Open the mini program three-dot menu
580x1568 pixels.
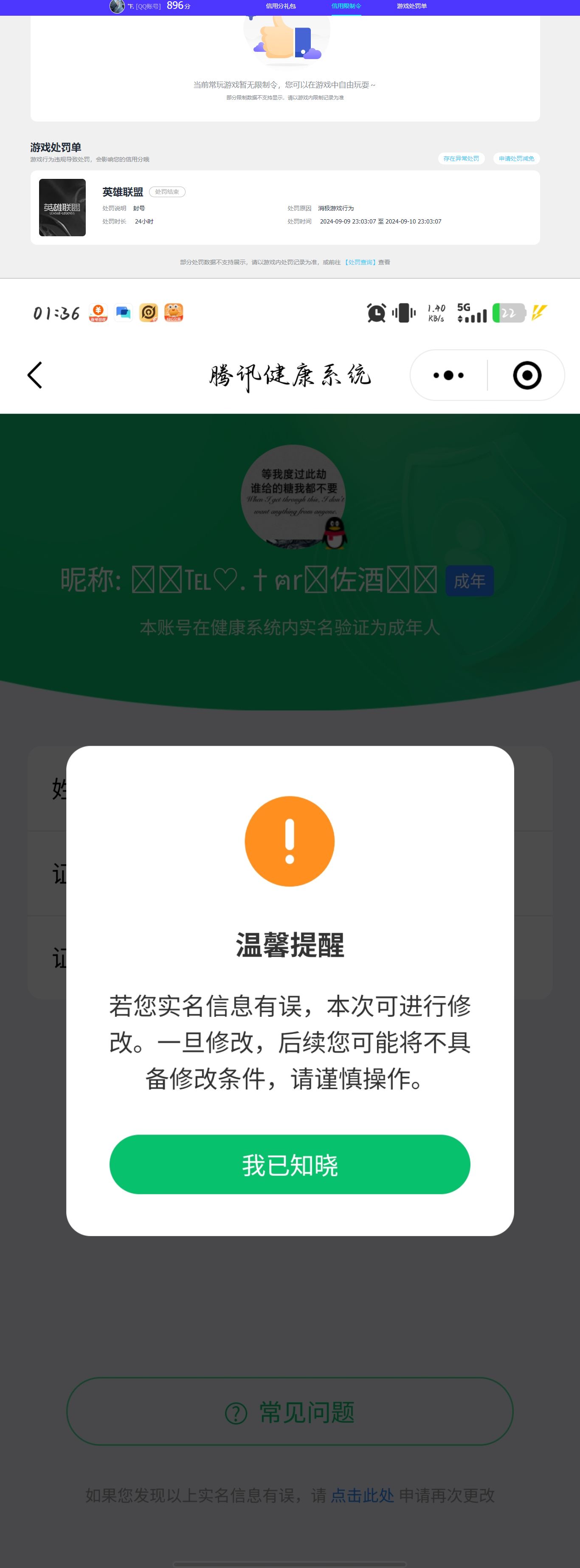(x=448, y=375)
